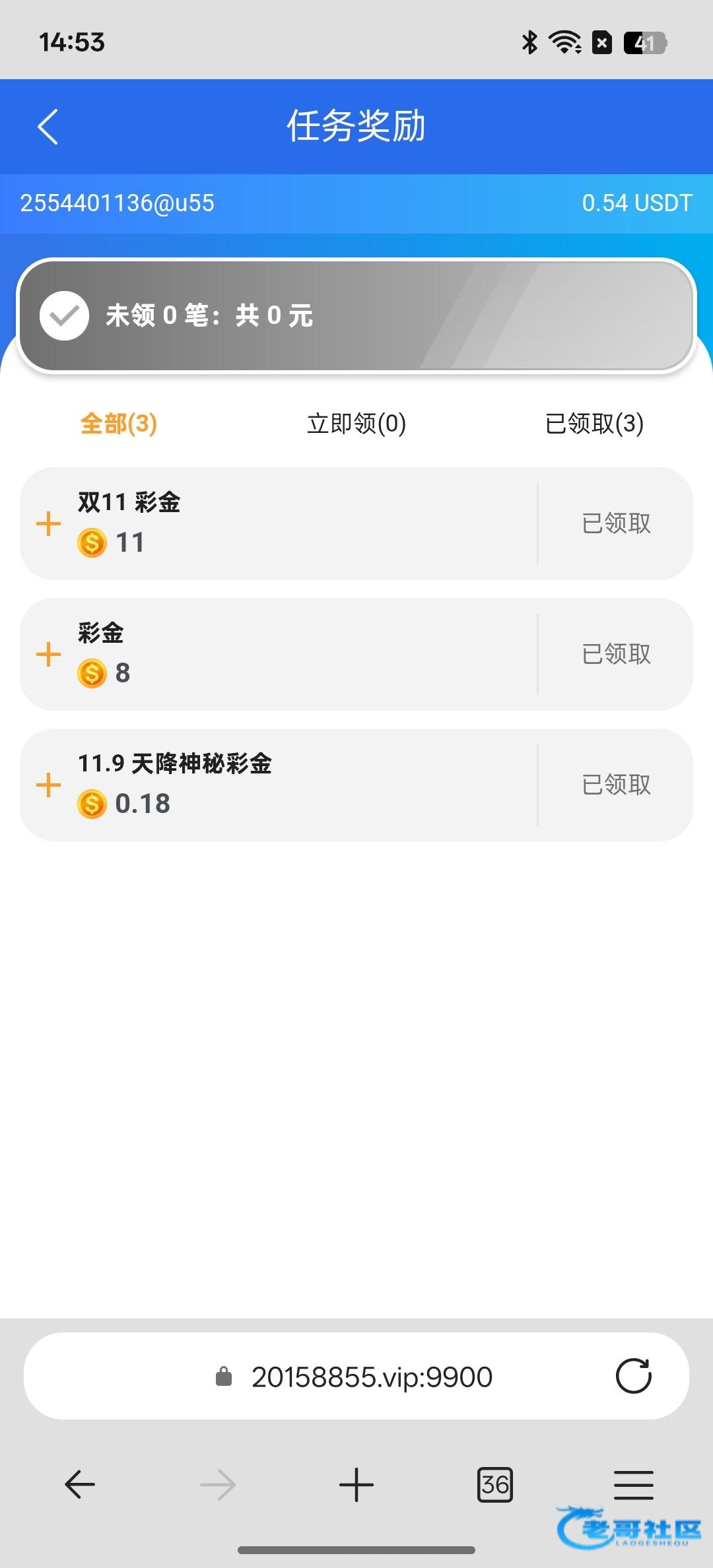The image size is (713, 1568).
Task: Expand the 彩金 8 reward details
Action: coord(48,655)
